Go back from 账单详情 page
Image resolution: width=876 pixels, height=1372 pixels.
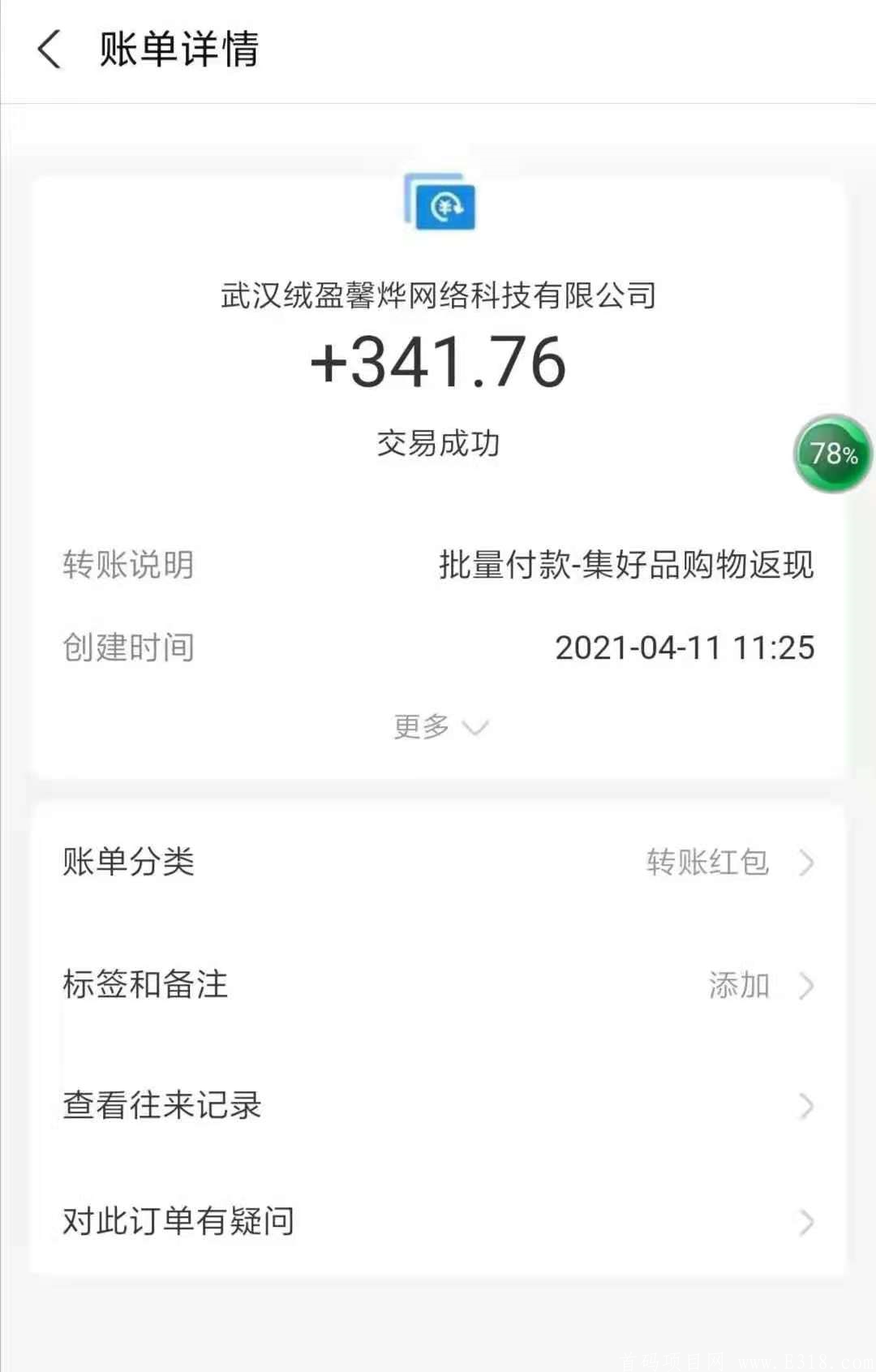(50, 49)
